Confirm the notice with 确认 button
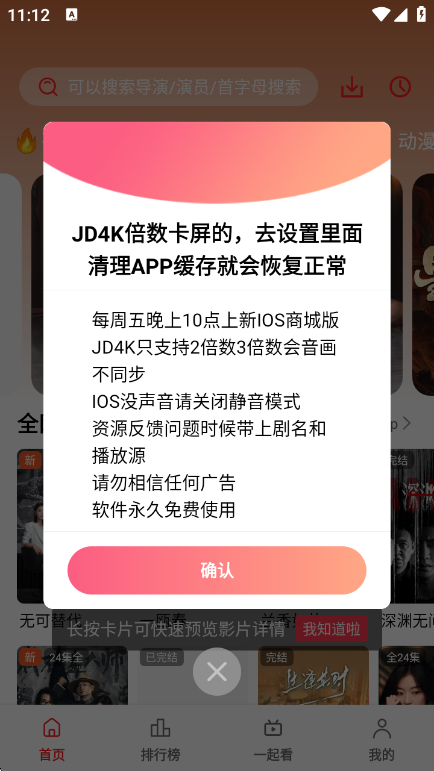The image size is (434, 771). pyautogui.click(x=217, y=570)
